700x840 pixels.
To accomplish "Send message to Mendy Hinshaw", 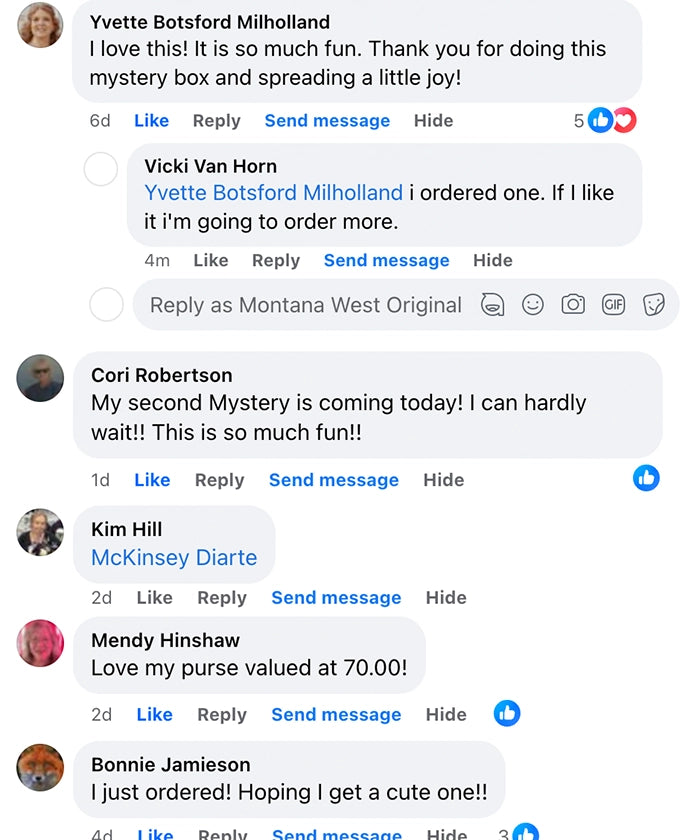I will 336,714.
